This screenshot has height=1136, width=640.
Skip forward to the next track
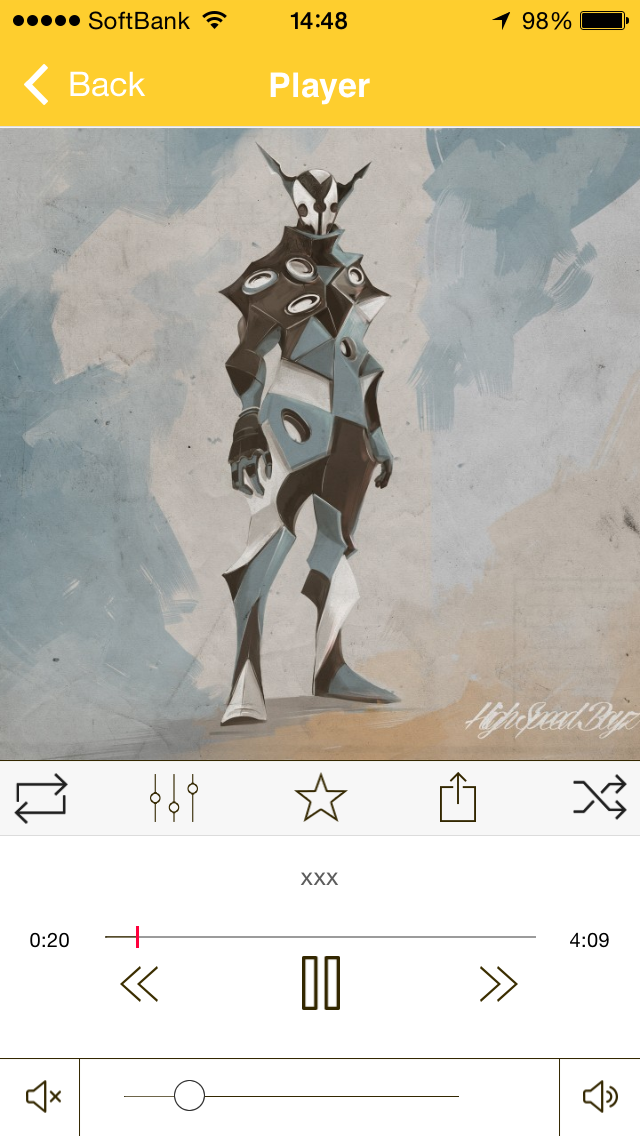(498, 984)
